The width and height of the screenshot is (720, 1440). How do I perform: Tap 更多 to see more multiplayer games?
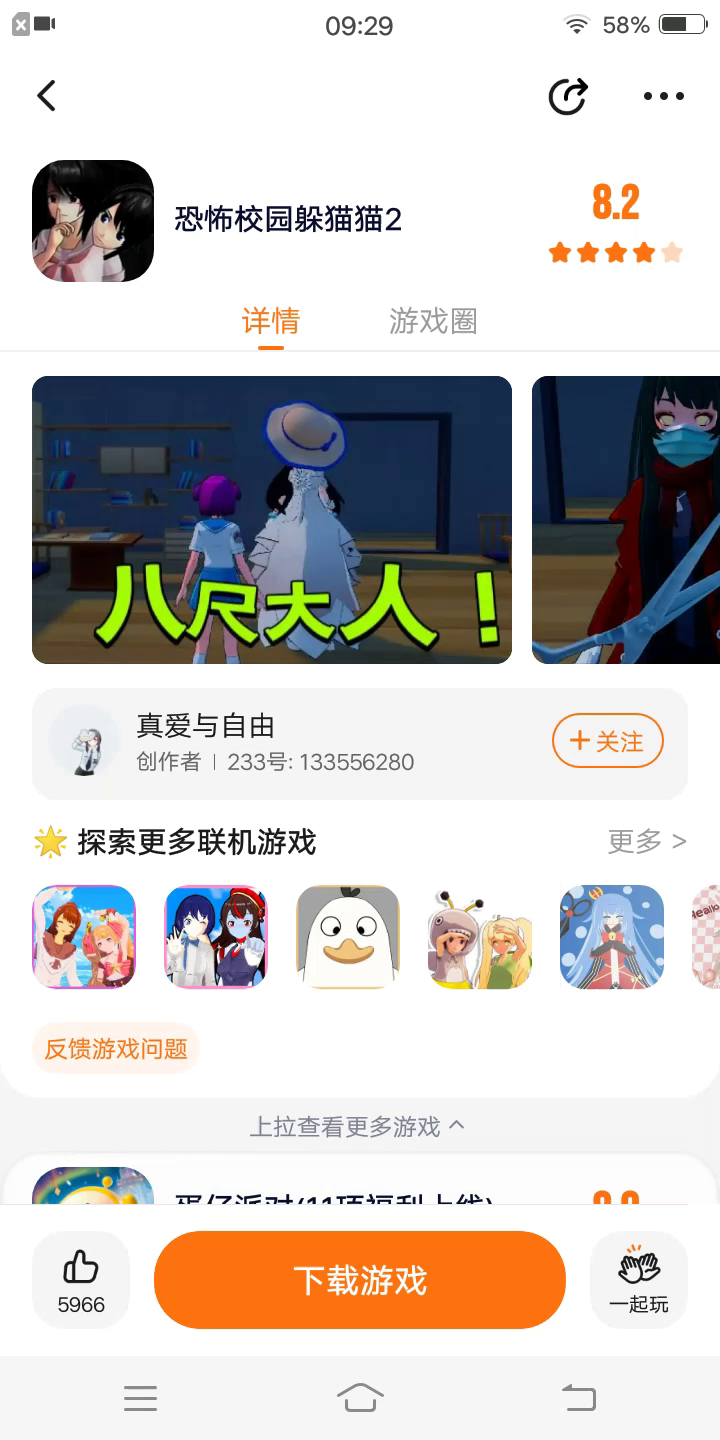(647, 842)
